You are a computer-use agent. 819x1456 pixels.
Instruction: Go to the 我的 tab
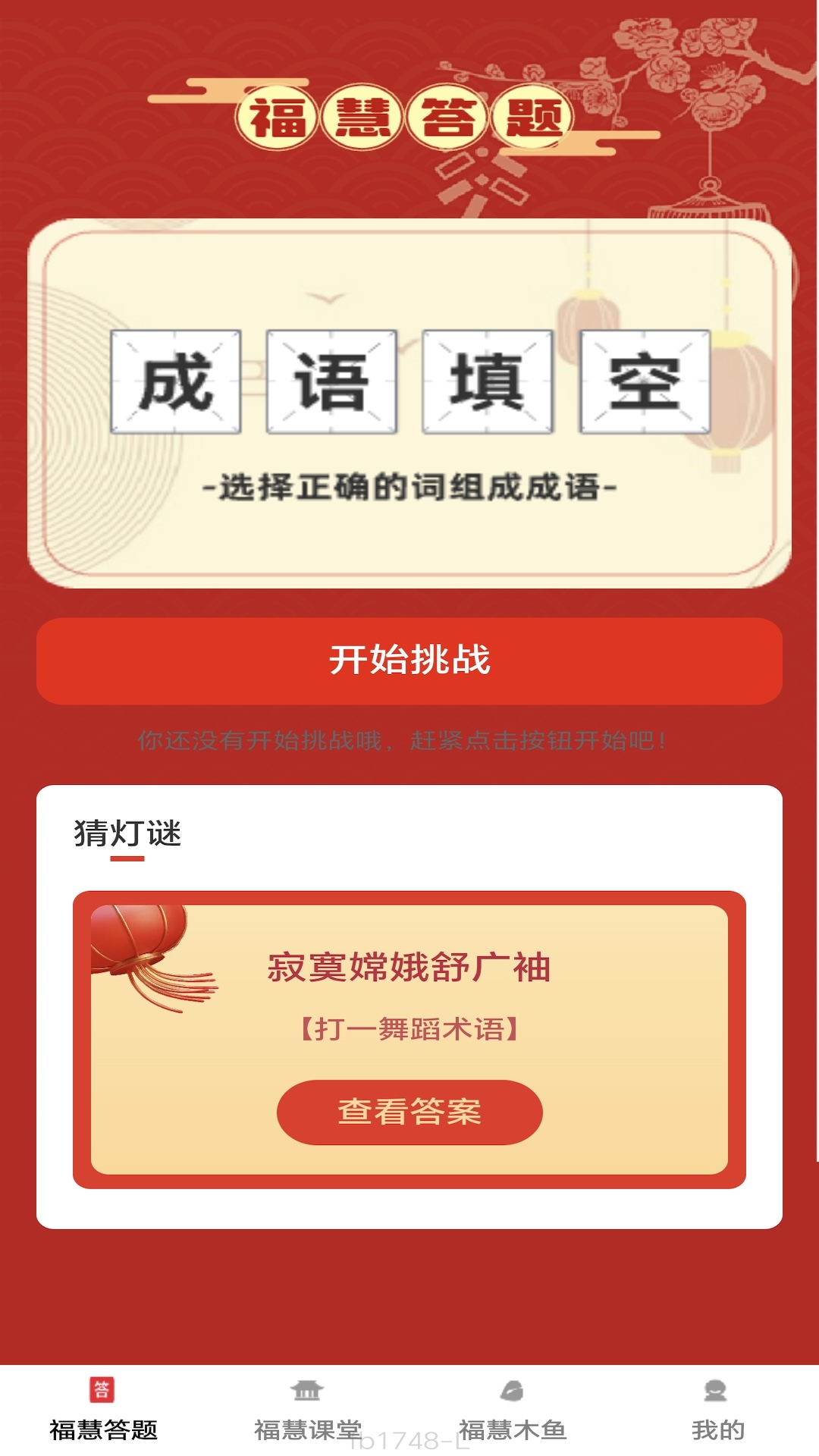717,1410
